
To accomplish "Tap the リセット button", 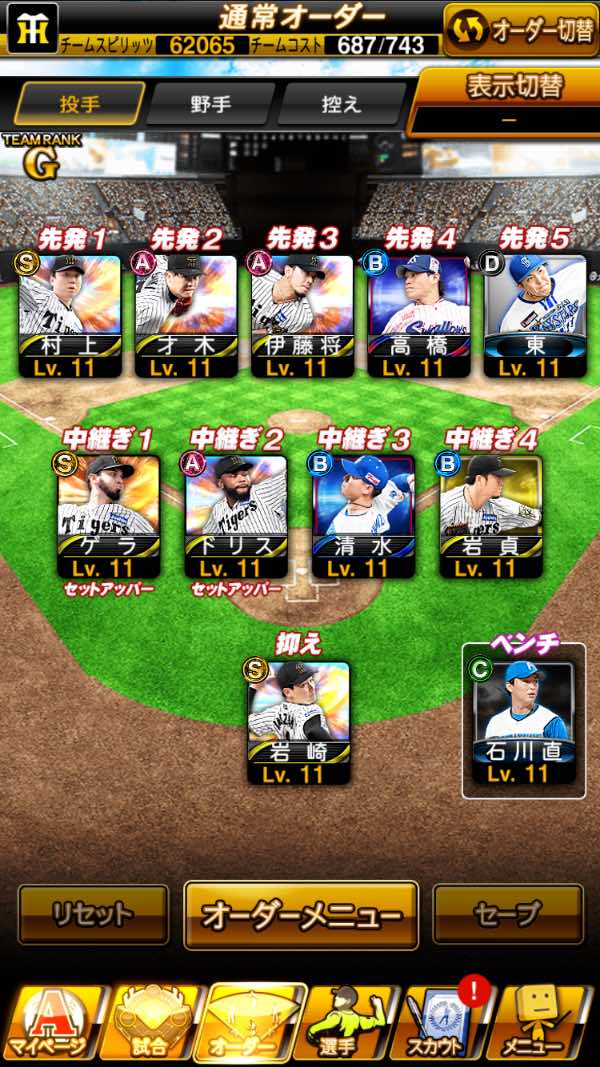I will click(93, 914).
